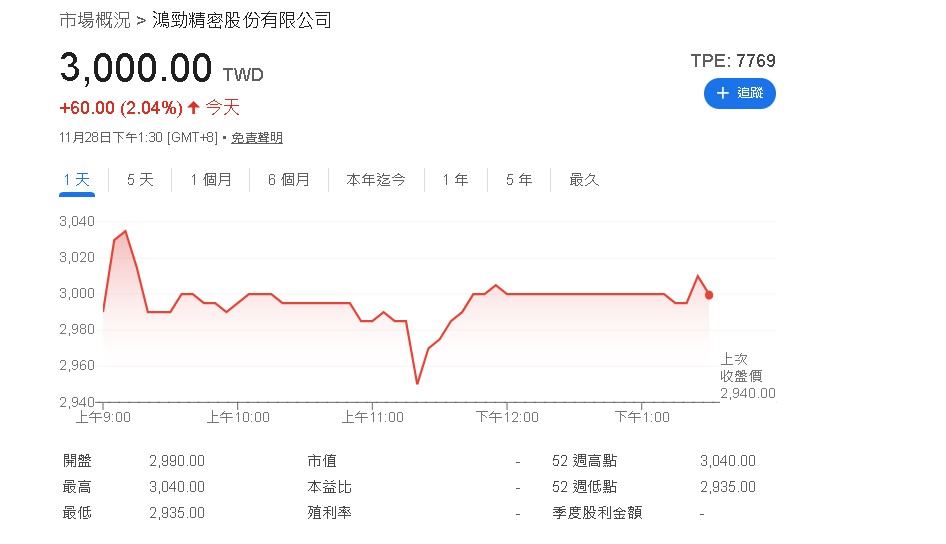Viewport: 946px width, 544px height.
Task: View the 1 年 chart range
Action: click(x=455, y=180)
